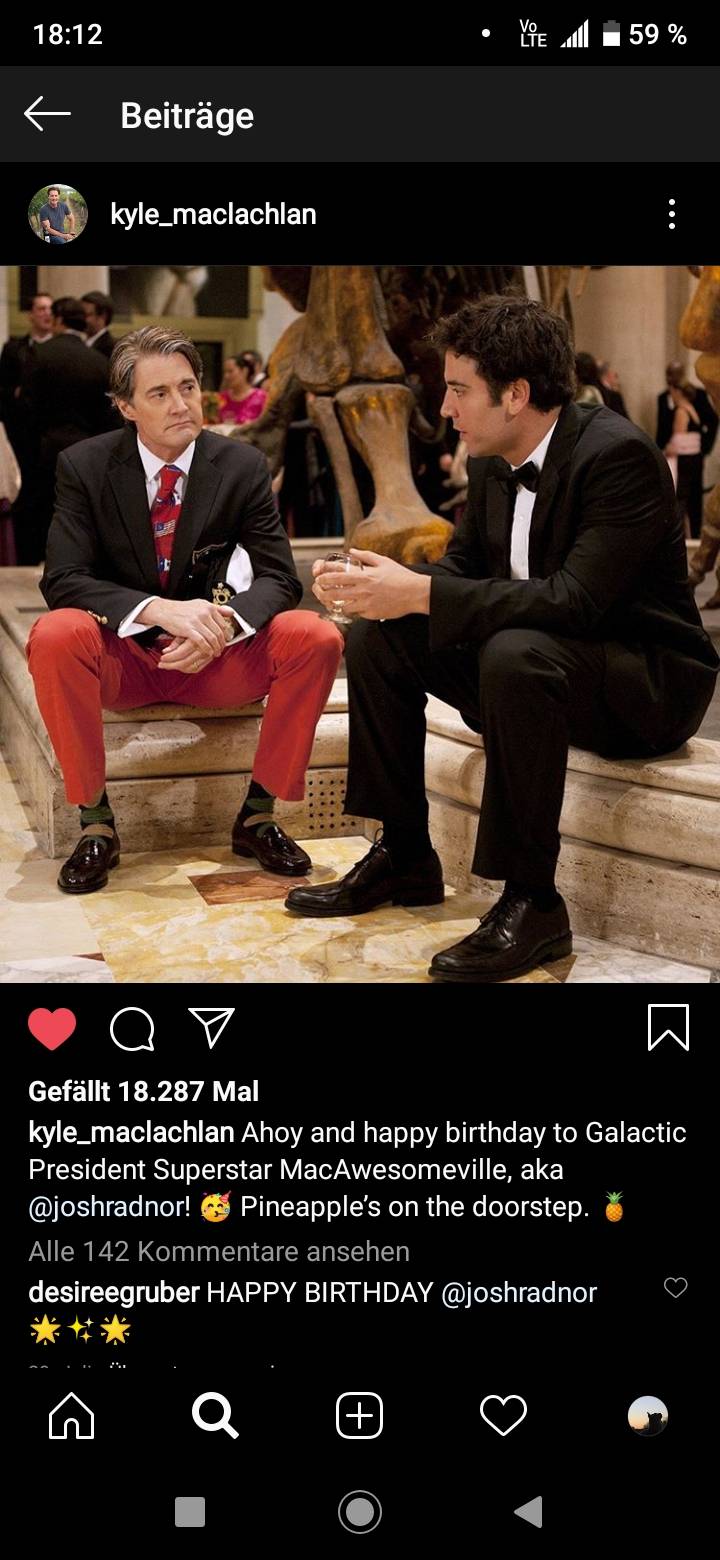Image resolution: width=720 pixels, height=1560 pixels.
Task: Open the comment bubble icon
Action: coord(132,1028)
